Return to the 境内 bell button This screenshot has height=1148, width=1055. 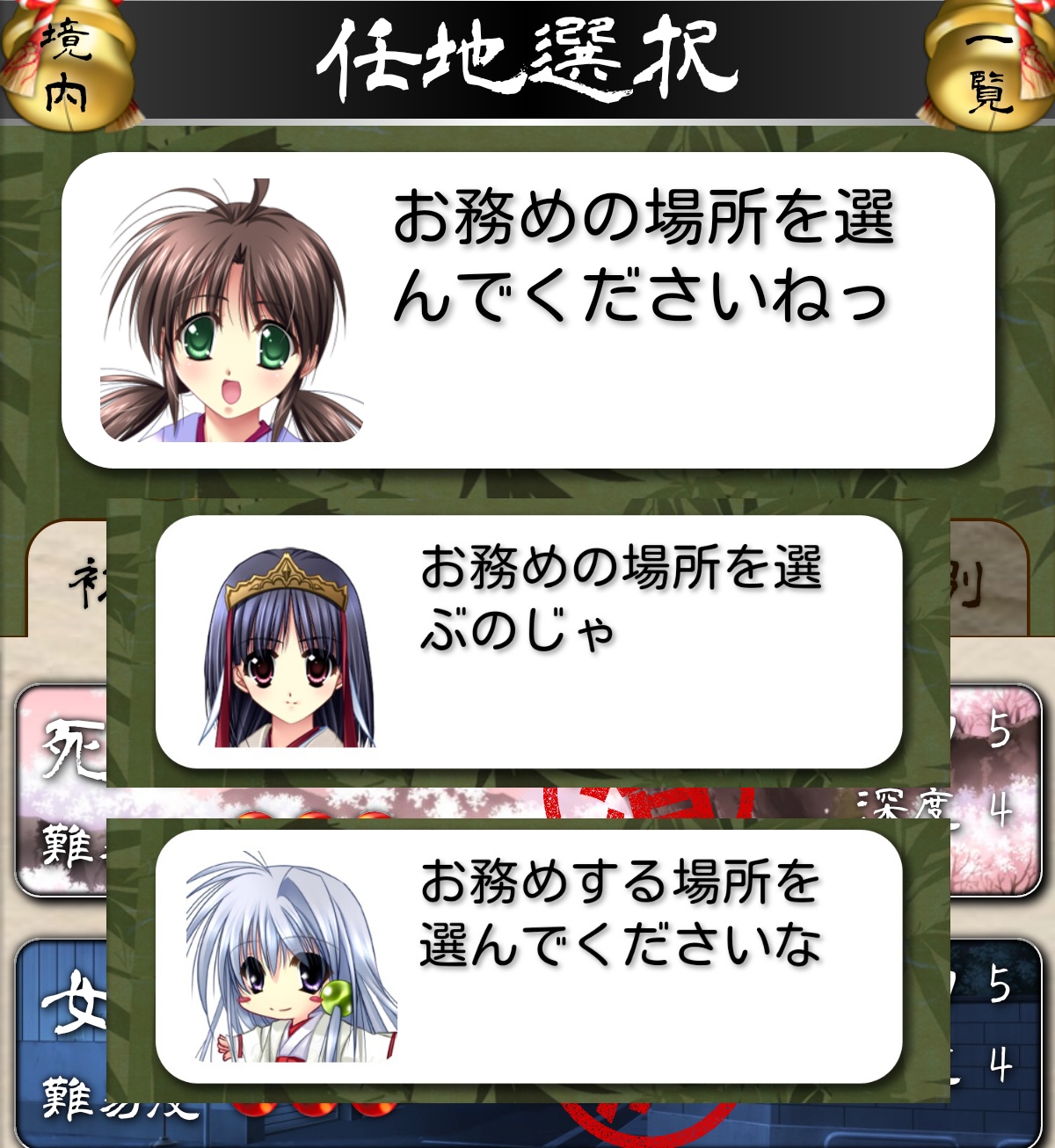click(x=66, y=66)
